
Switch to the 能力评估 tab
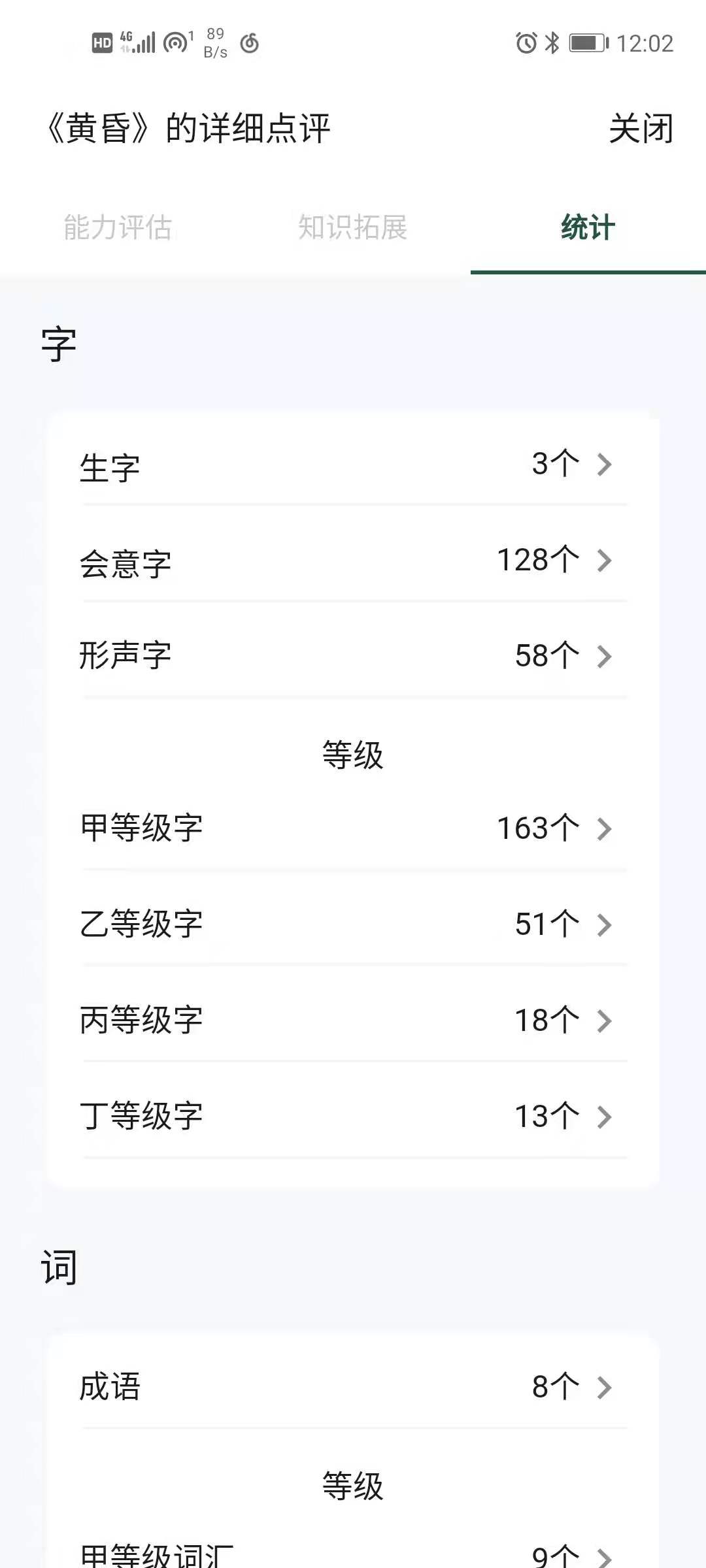coord(118,228)
